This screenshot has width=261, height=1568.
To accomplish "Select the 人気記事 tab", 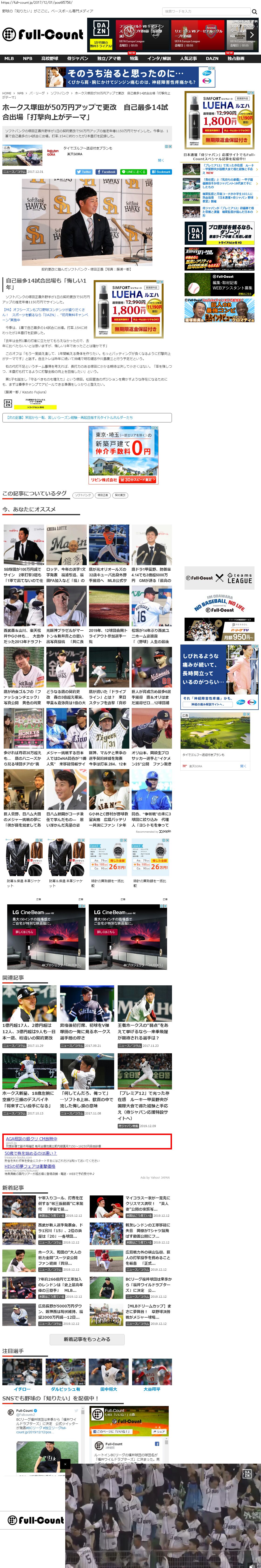I will click(x=188, y=58).
